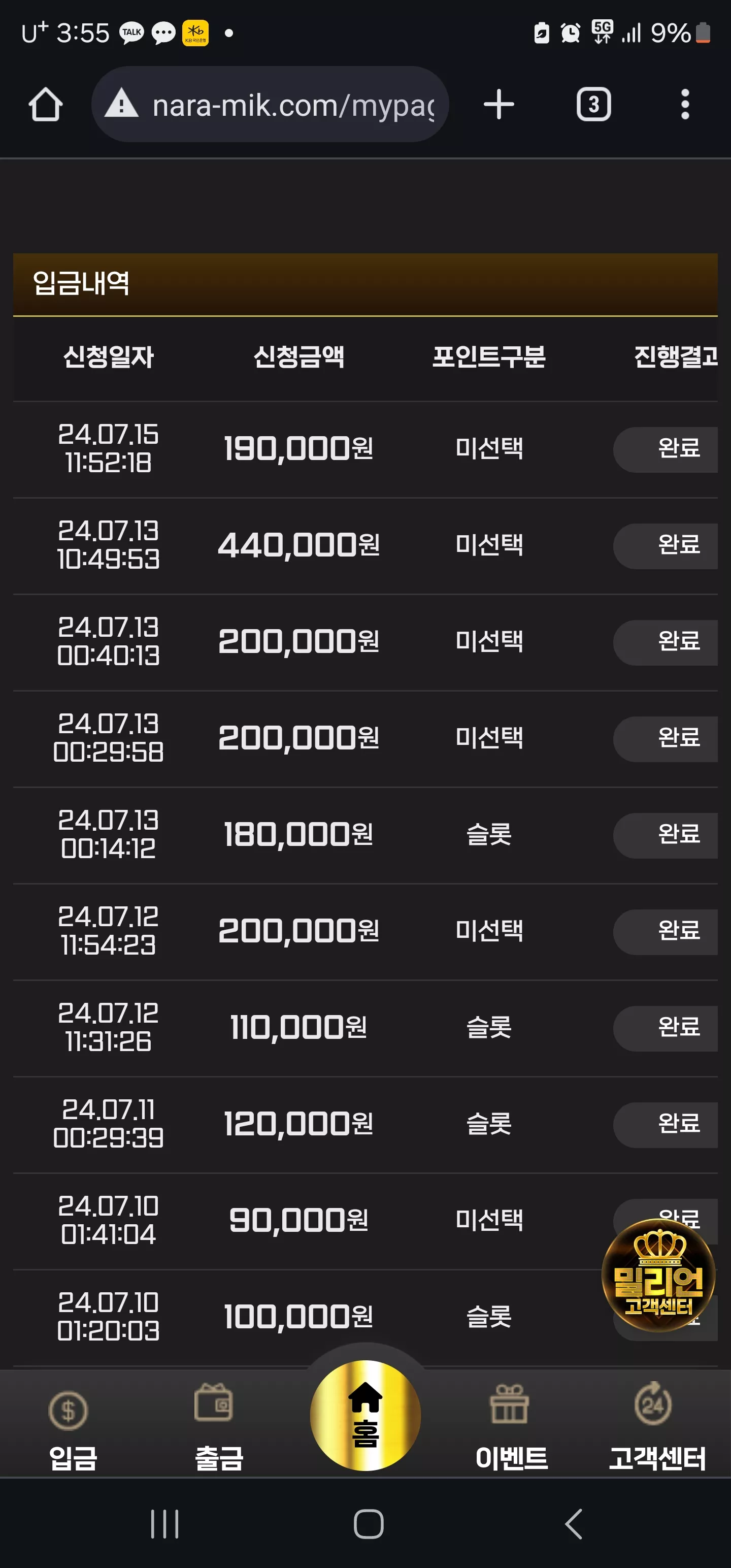Open the system recent apps view
The width and height of the screenshot is (731, 1568).
tap(164, 1524)
